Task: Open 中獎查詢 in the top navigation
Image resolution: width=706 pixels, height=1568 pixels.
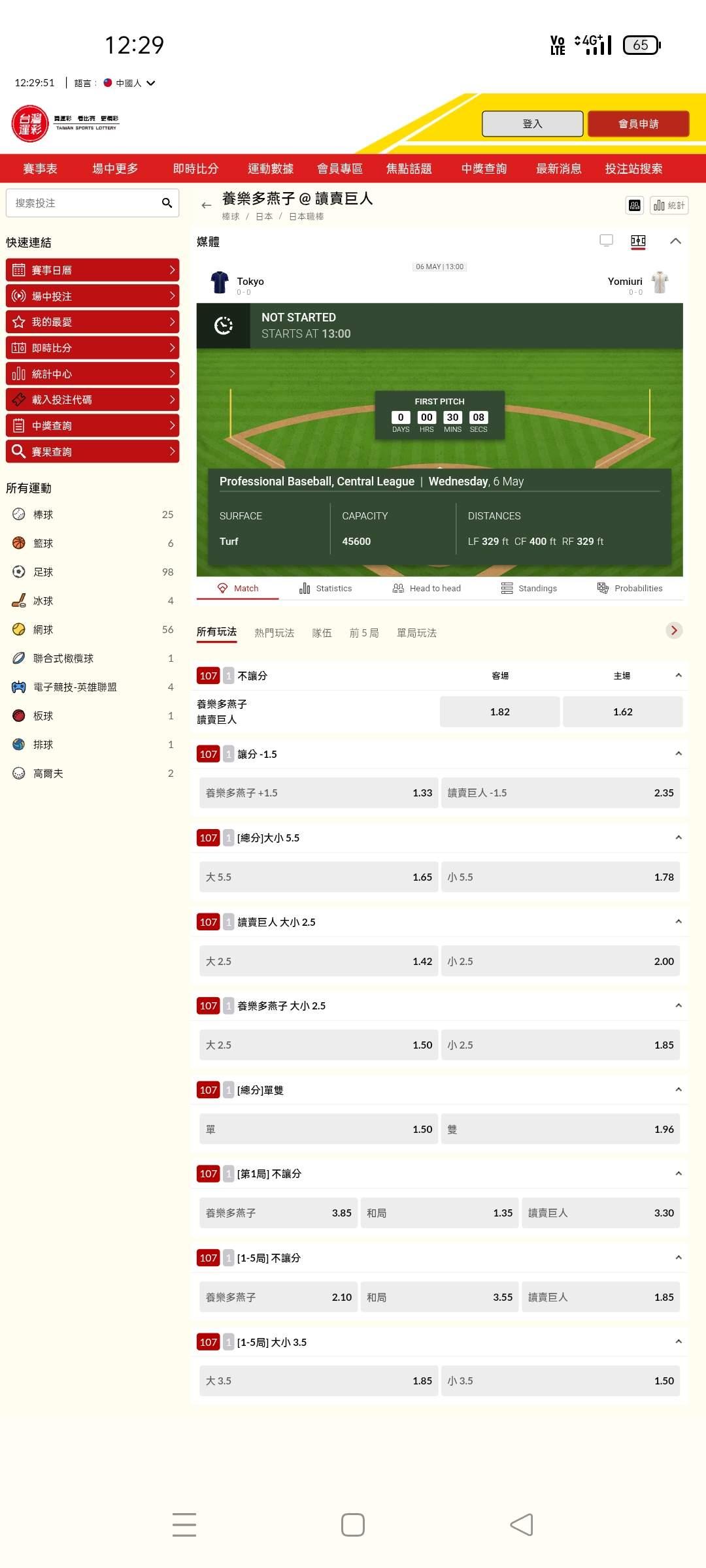Action: [x=484, y=169]
